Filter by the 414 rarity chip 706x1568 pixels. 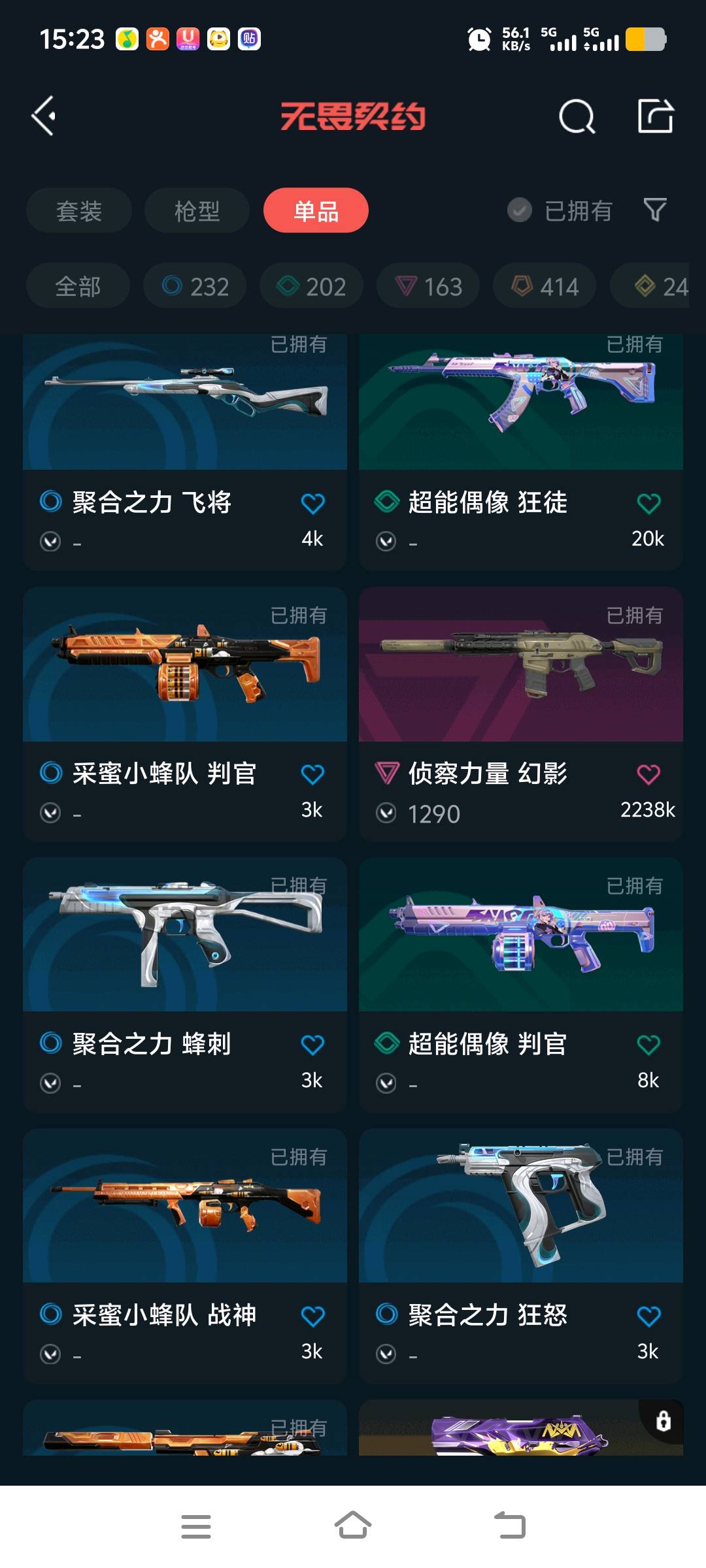coord(545,286)
